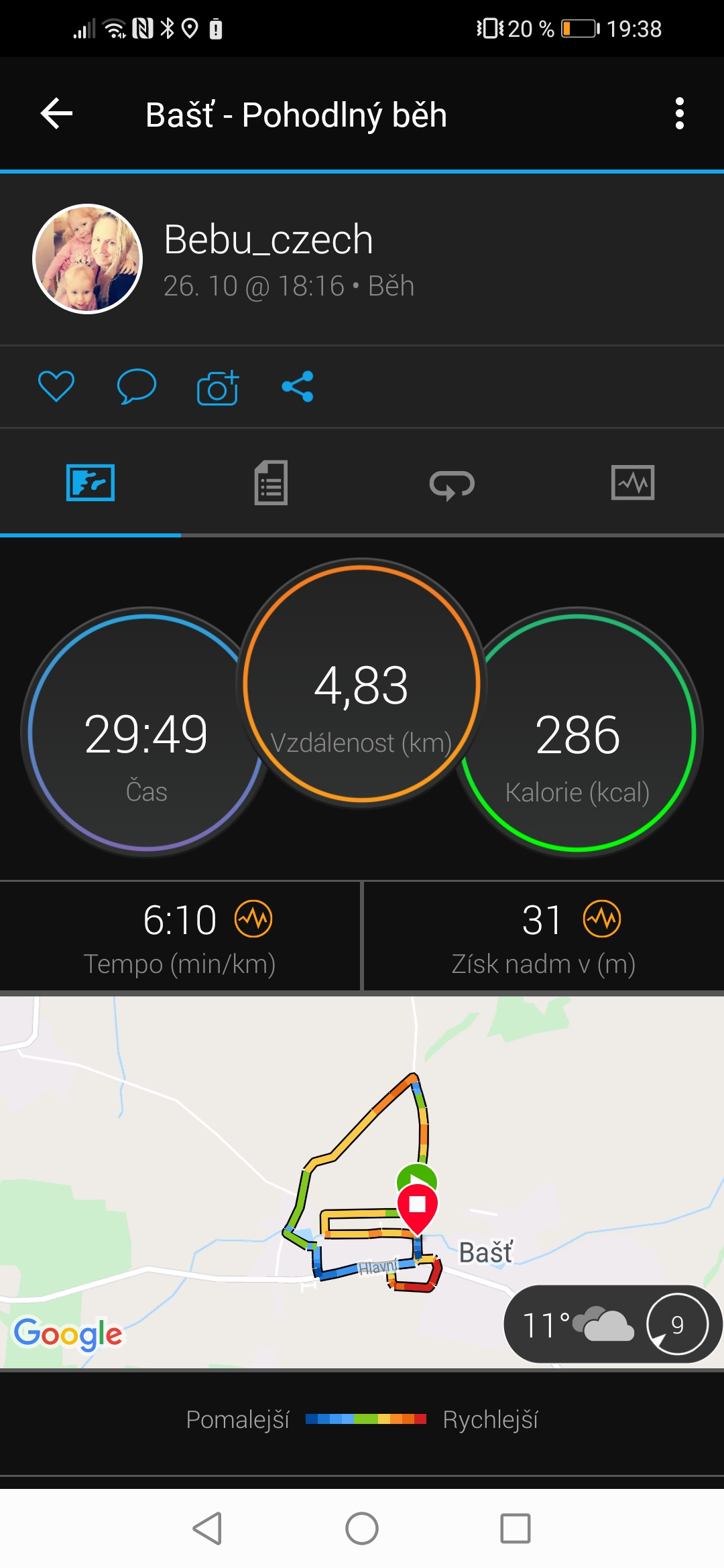This screenshot has width=724, height=1568.
Task: Open the three-dot overflow menu
Action: (680, 113)
